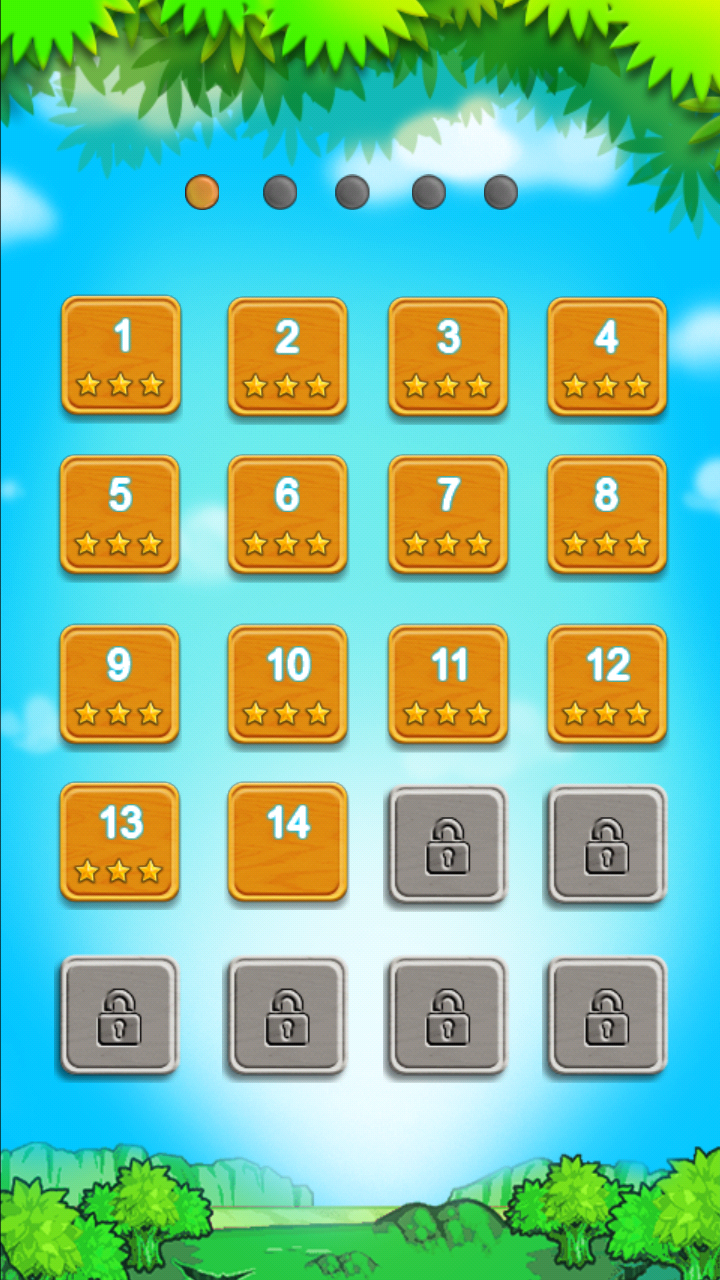Viewport: 720px width, 1280px height.
Task: Tap the locked level beside level 14
Action: pyautogui.click(x=447, y=843)
